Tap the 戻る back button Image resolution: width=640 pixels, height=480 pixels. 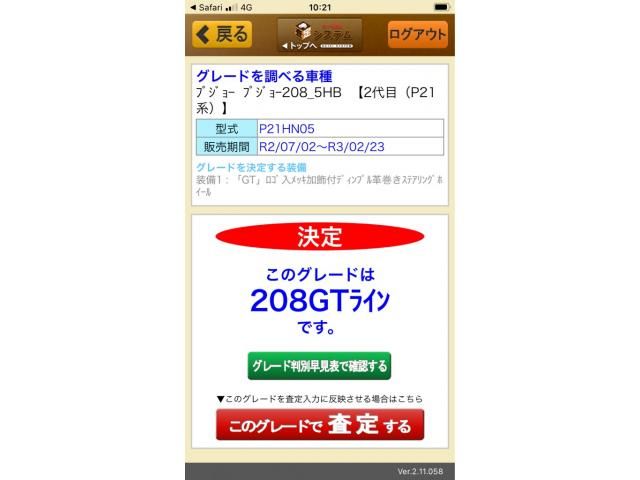point(222,35)
